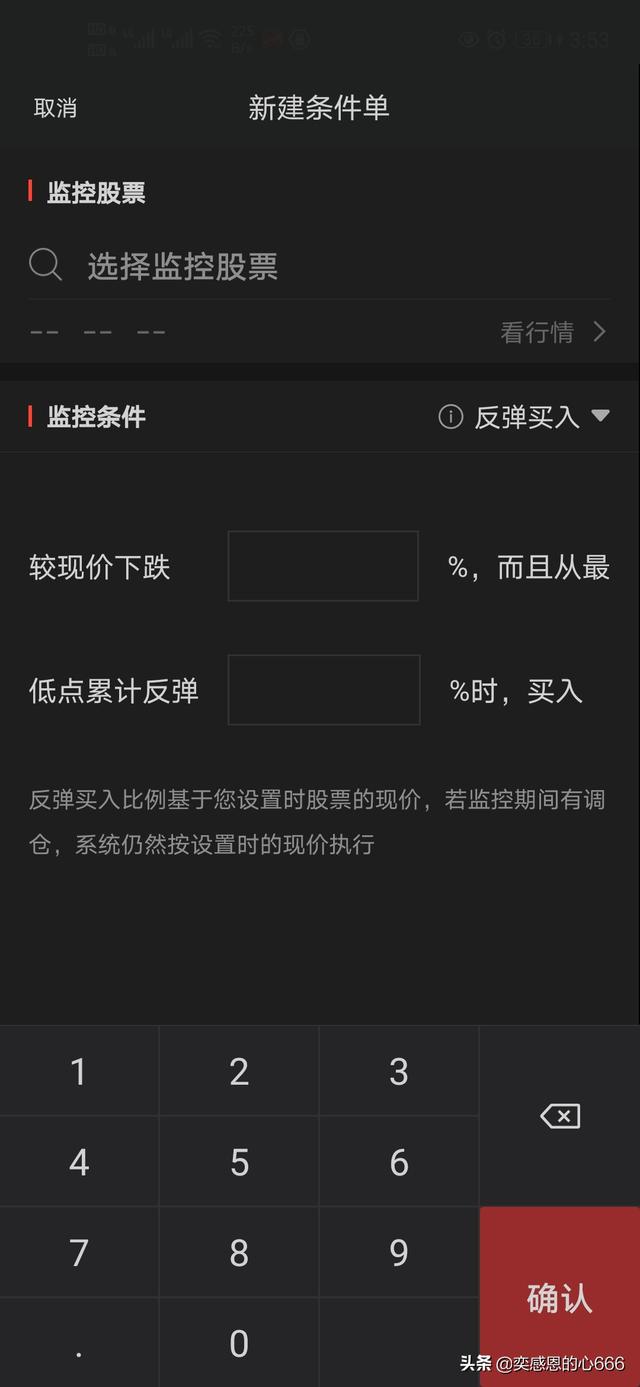Tap the 1 key on the keypad
Screen dimensions: 640x1387
pos(79,1072)
